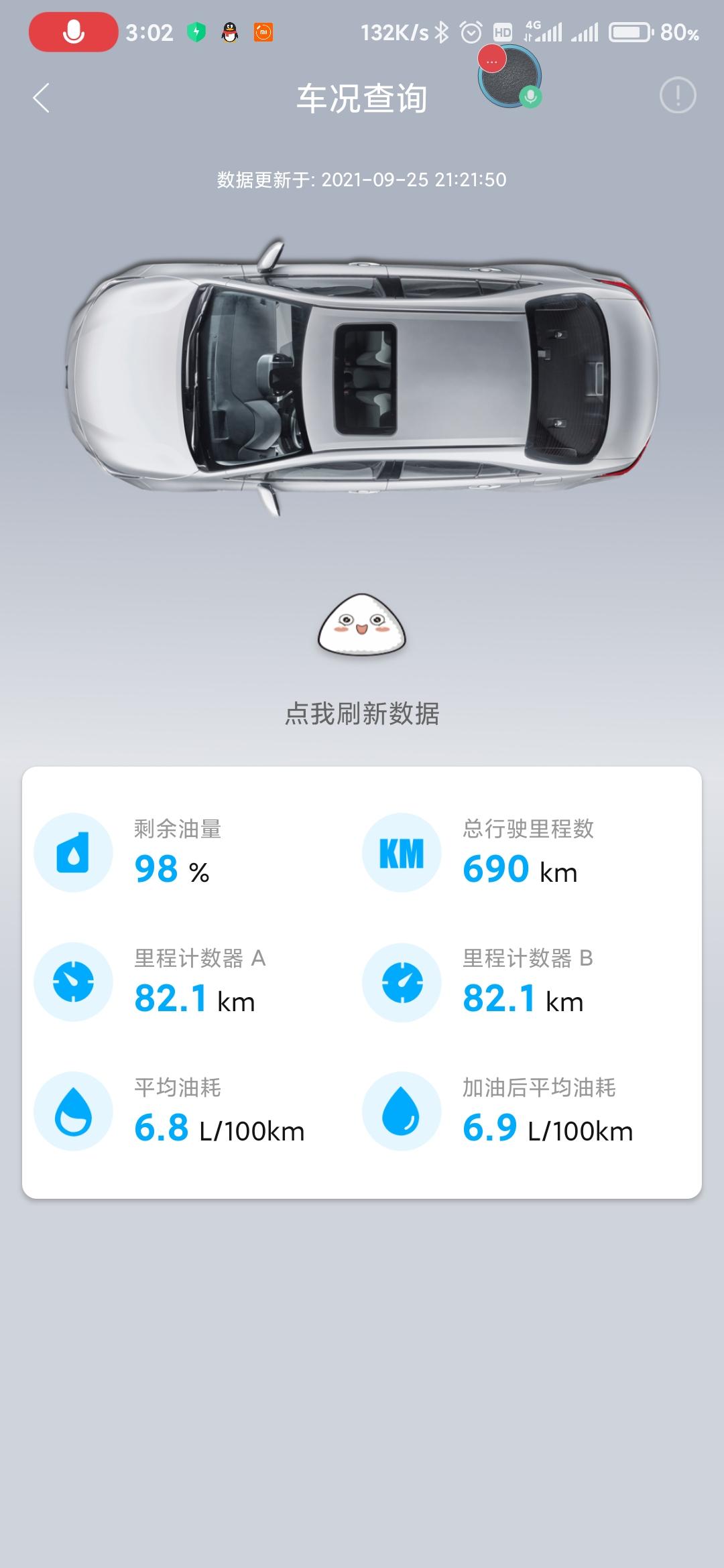Viewport: 724px width, 1568px height.
Task: Tap the rice ball to refresh data
Action: coord(362,626)
